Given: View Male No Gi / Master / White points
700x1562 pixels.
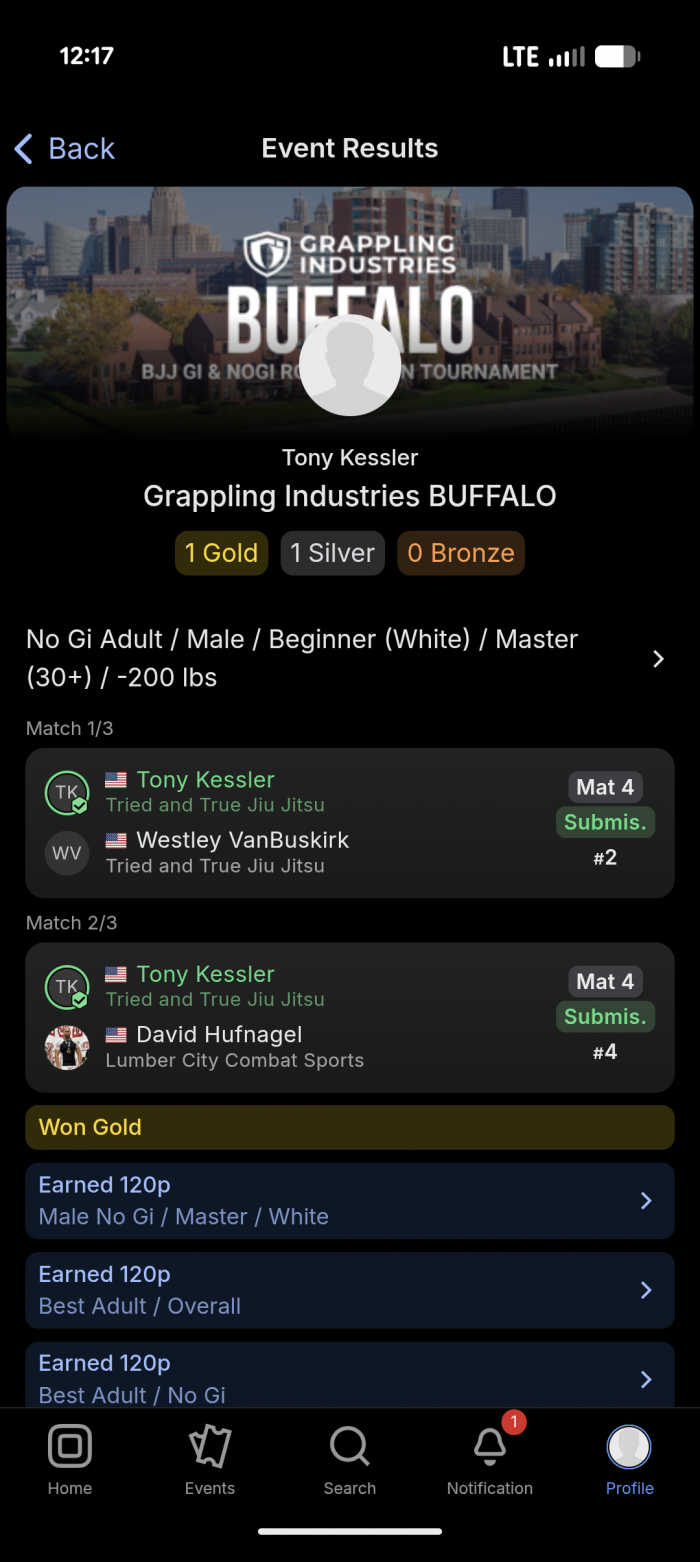Looking at the screenshot, I should click(x=350, y=1200).
